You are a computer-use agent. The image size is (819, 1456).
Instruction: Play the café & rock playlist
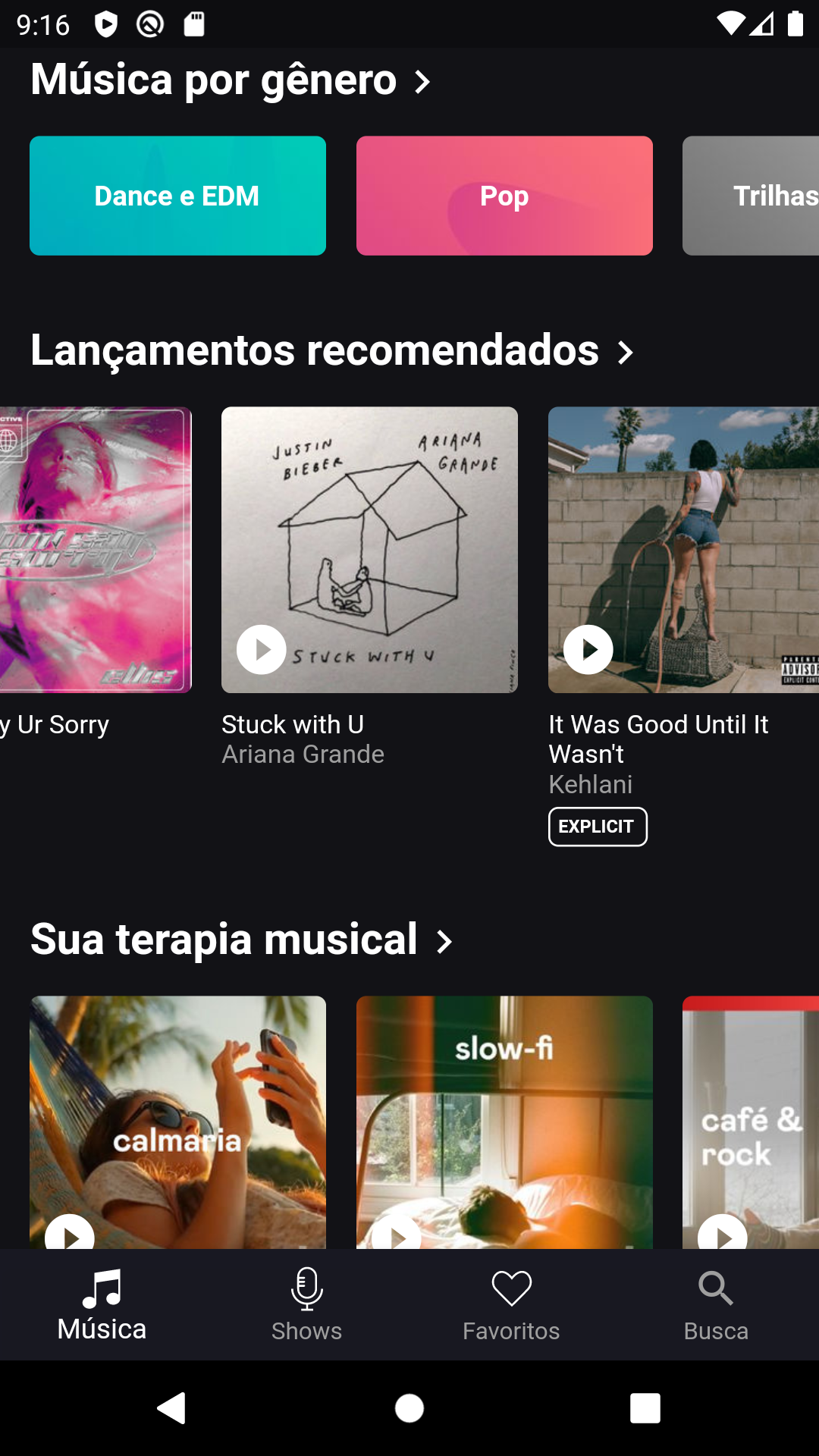pos(722,1235)
